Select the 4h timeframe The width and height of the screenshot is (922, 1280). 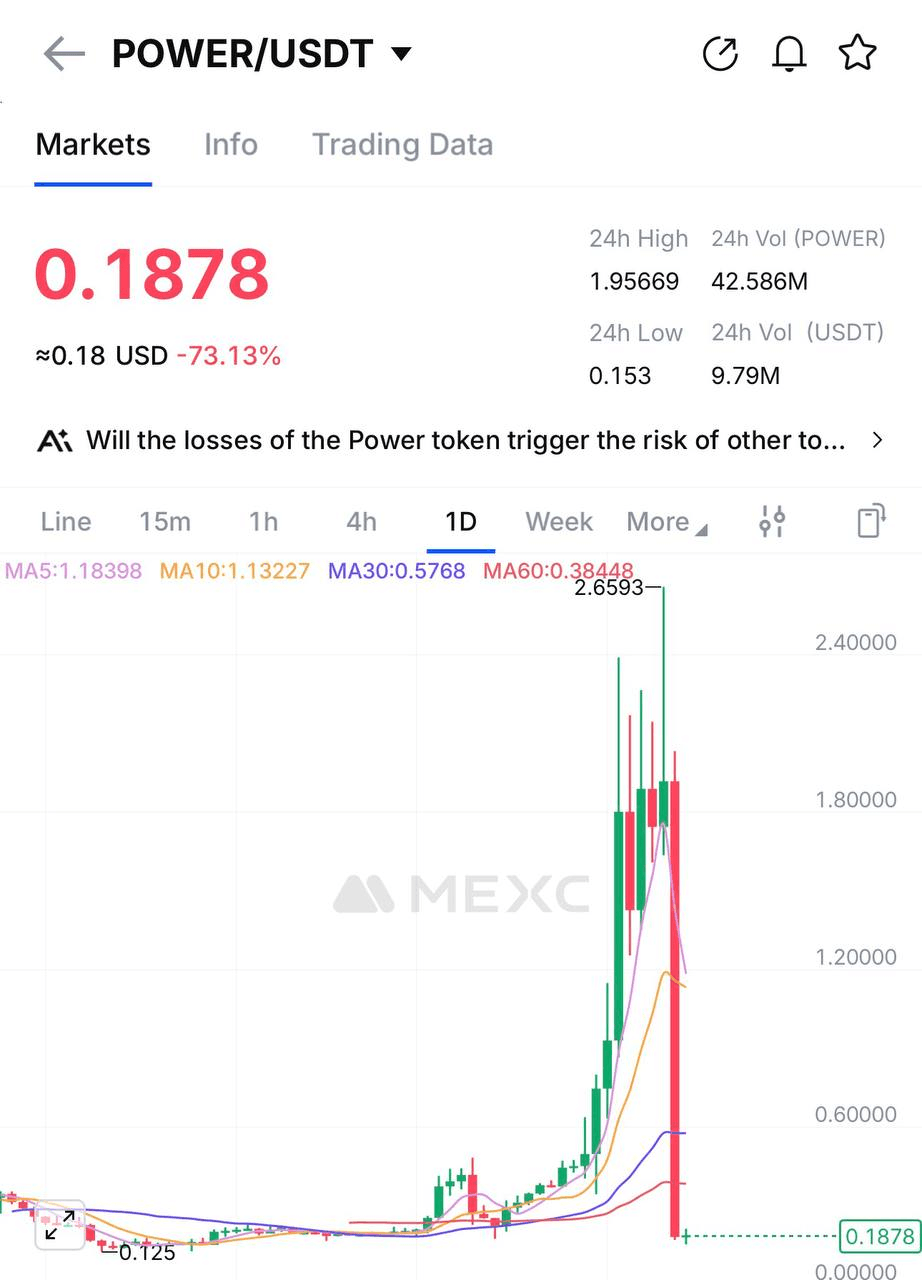click(361, 522)
